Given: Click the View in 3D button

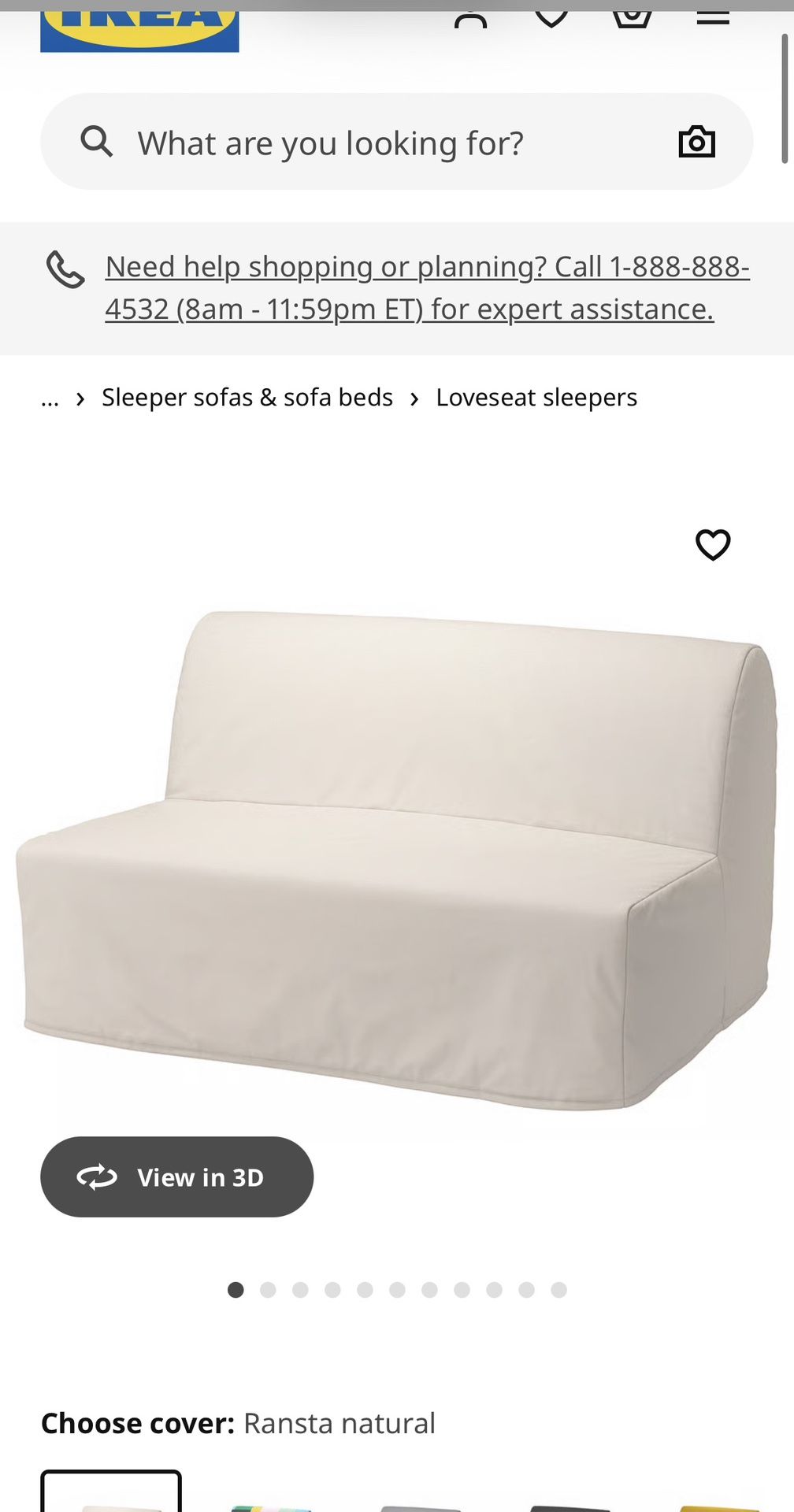Looking at the screenshot, I should point(176,1177).
